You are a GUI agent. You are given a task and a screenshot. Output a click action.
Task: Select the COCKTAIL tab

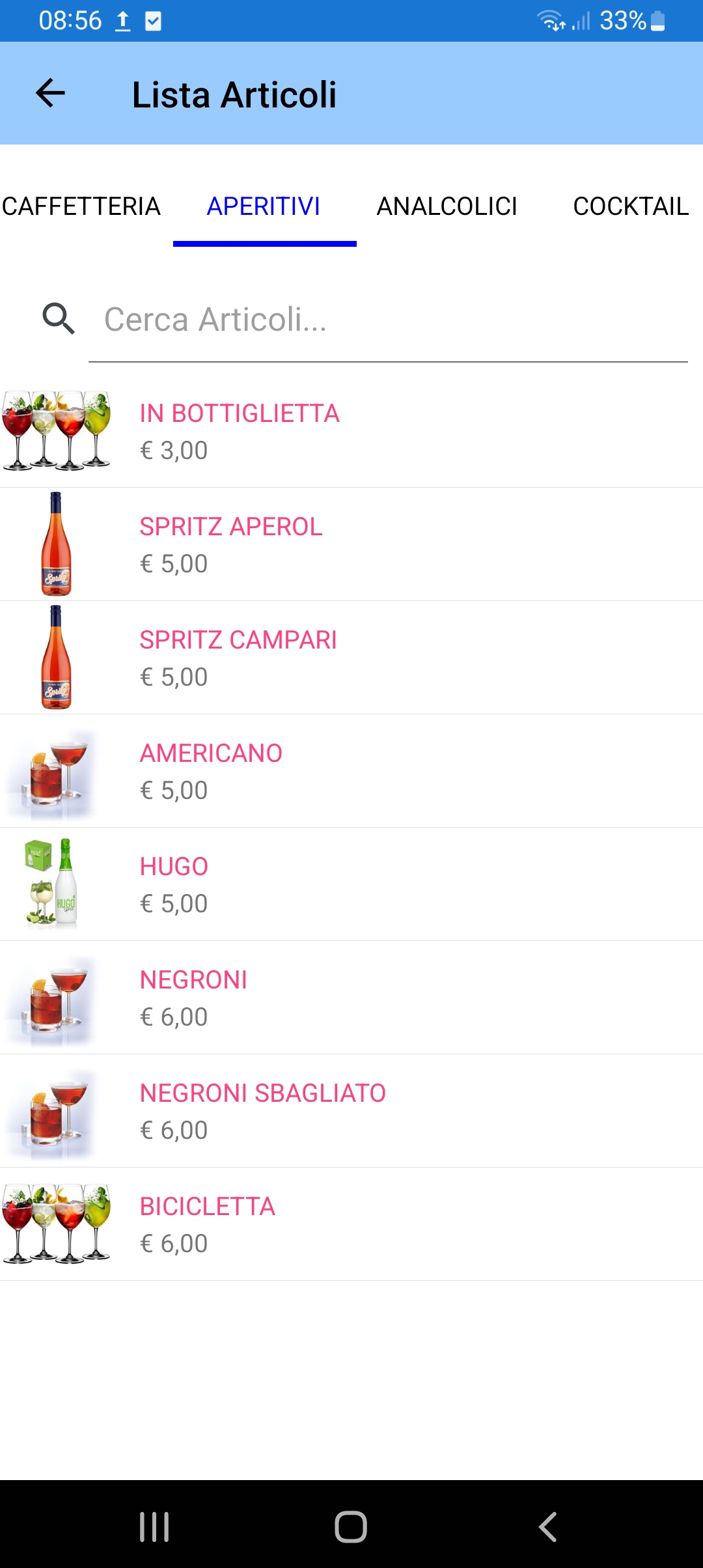click(x=630, y=206)
